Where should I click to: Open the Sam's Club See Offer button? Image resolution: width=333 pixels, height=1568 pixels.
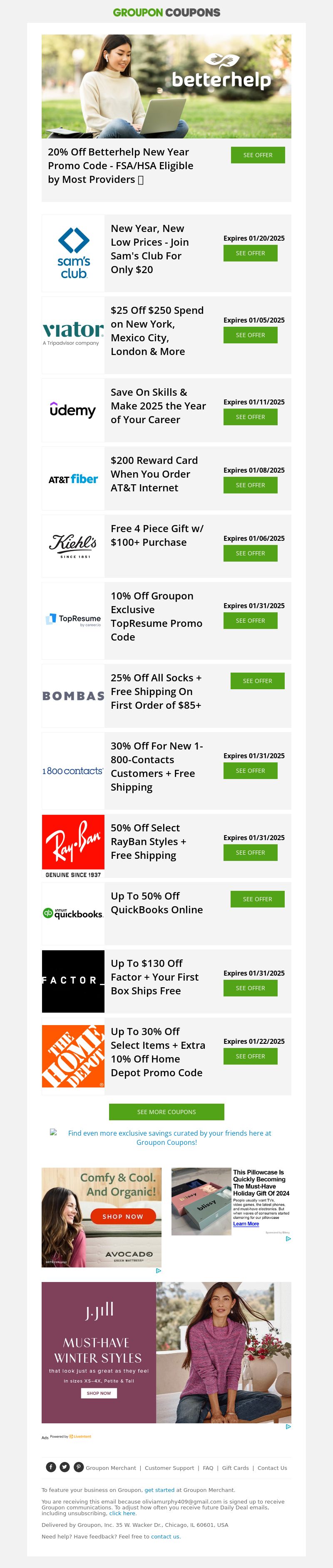click(x=250, y=253)
